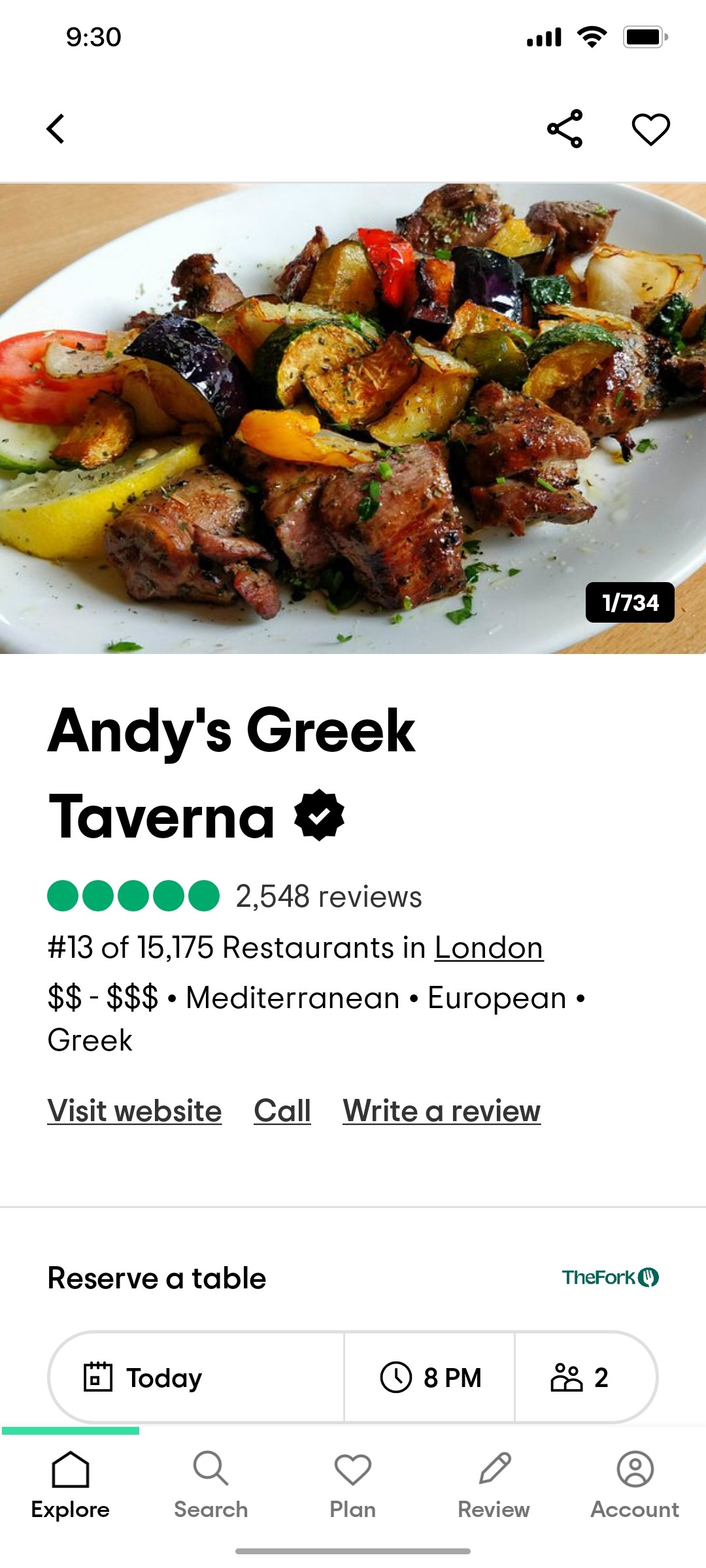Open the London restaurants link
706x1568 pixels.
(489, 947)
